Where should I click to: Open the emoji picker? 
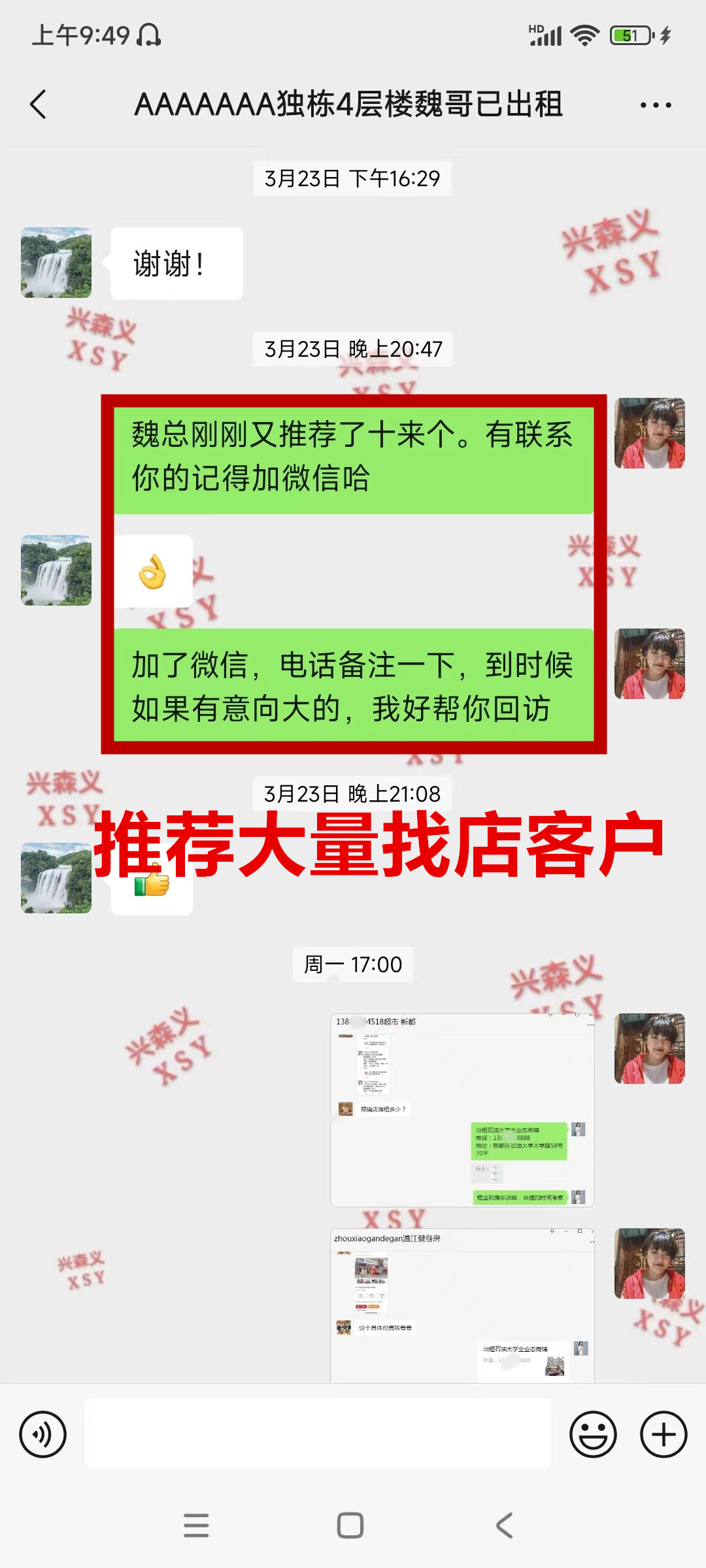click(x=593, y=1434)
